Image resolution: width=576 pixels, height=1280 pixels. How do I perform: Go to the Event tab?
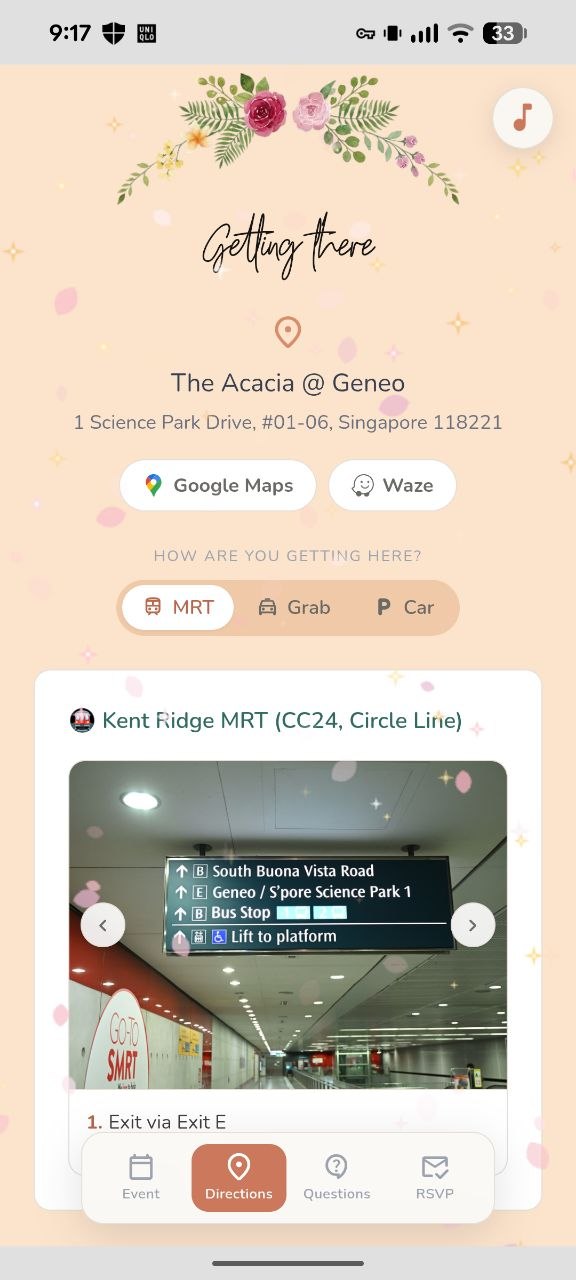click(141, 1178)
